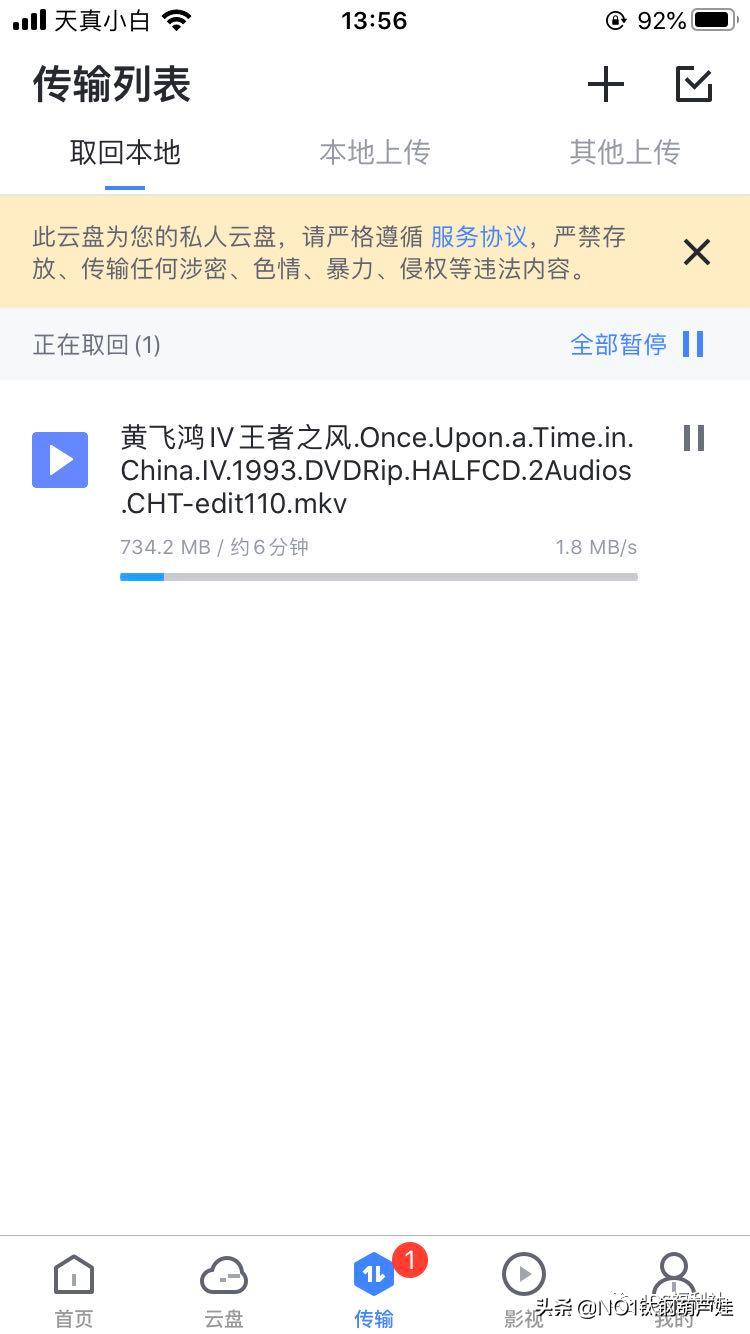750x1334 pixels.
Task: Open the 服务协议 service agreement link
Action: click(x=479, y=237)
